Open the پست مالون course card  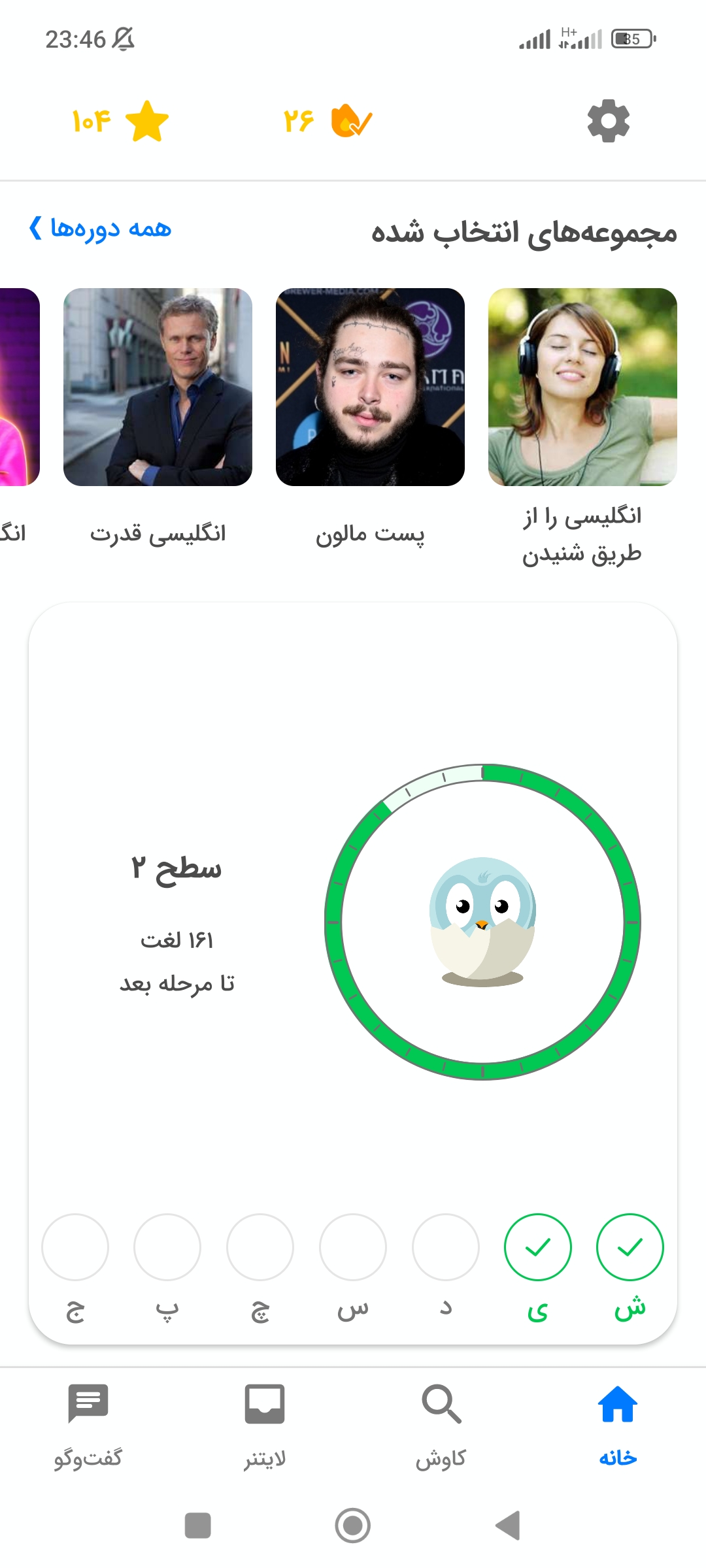(x=370, y=418)
